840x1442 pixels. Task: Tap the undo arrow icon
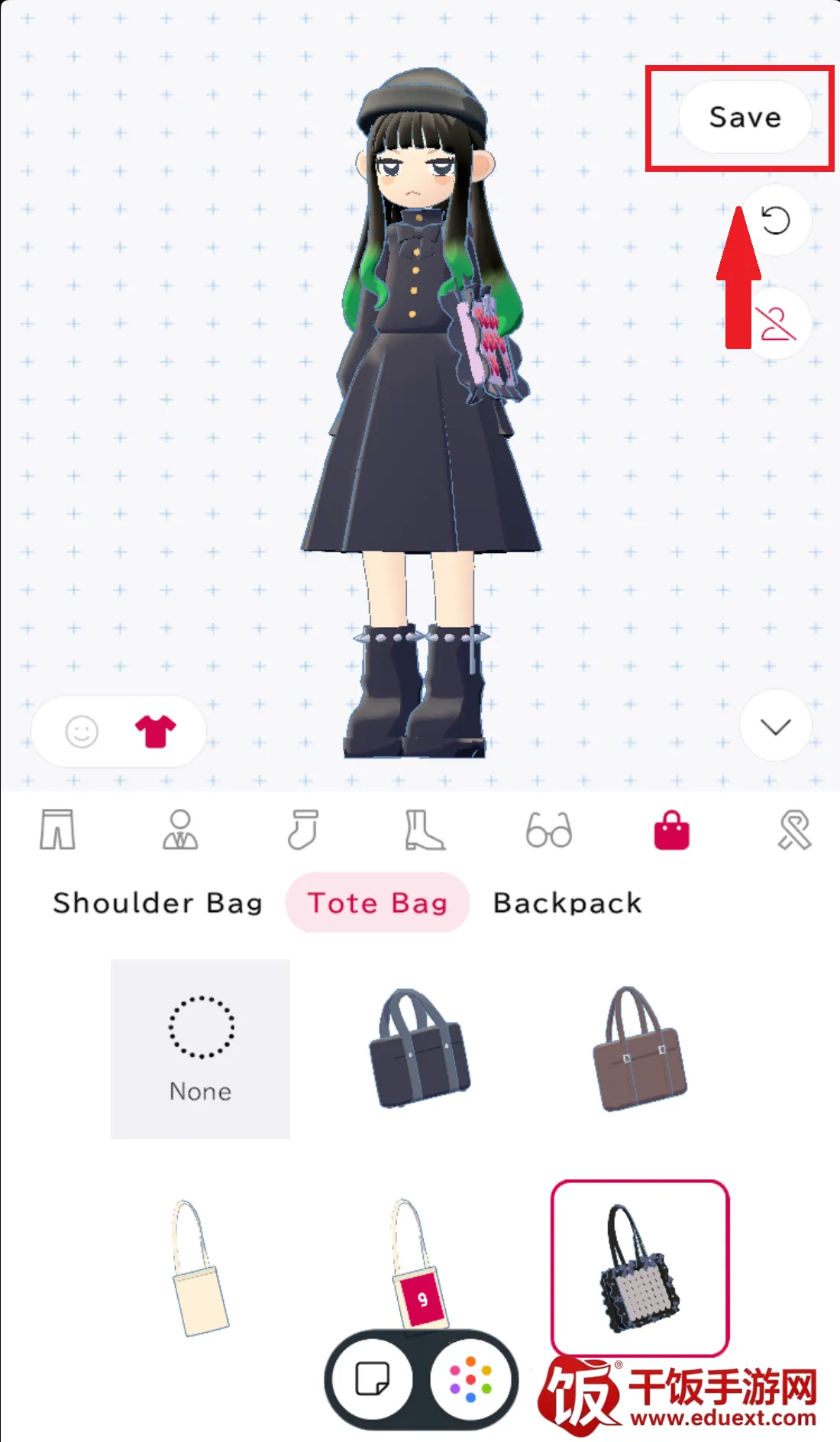[775, 221]
